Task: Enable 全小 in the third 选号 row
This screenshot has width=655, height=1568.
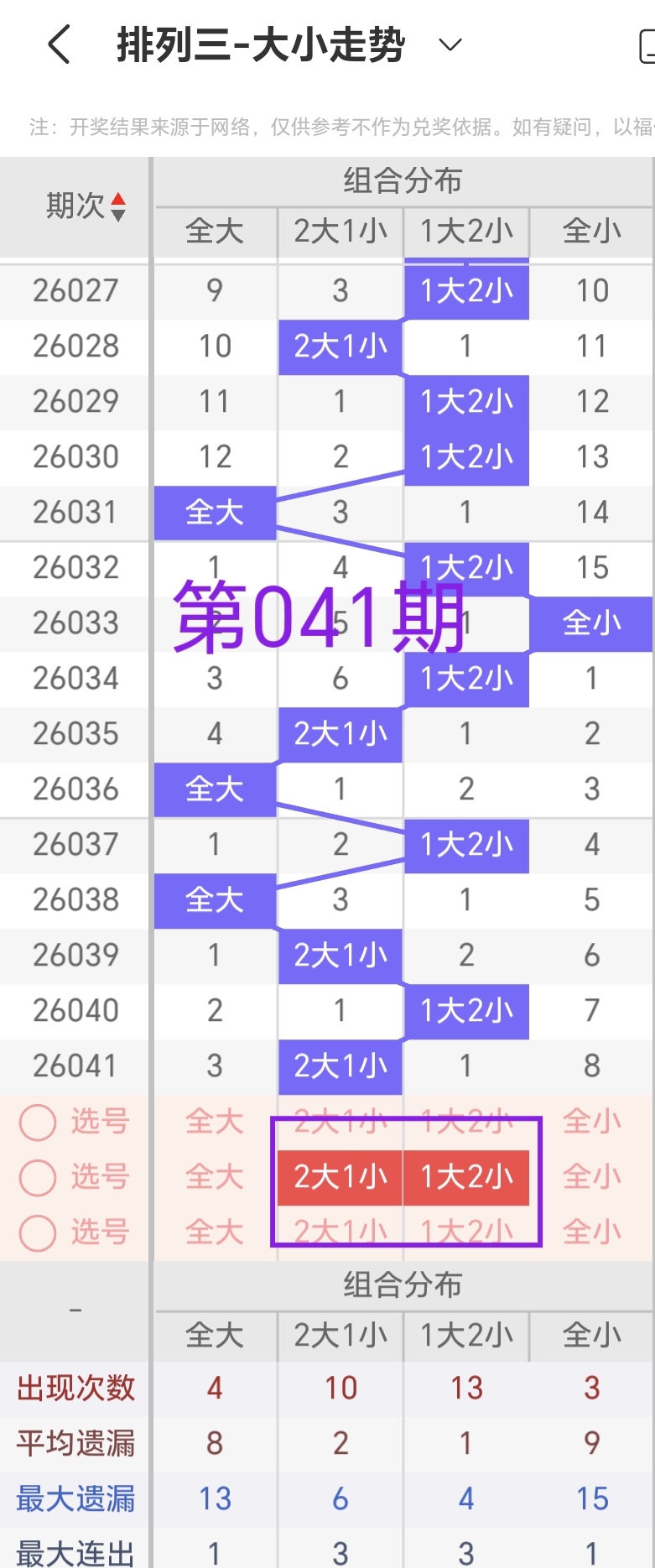Action: [x=591, y=1232]
